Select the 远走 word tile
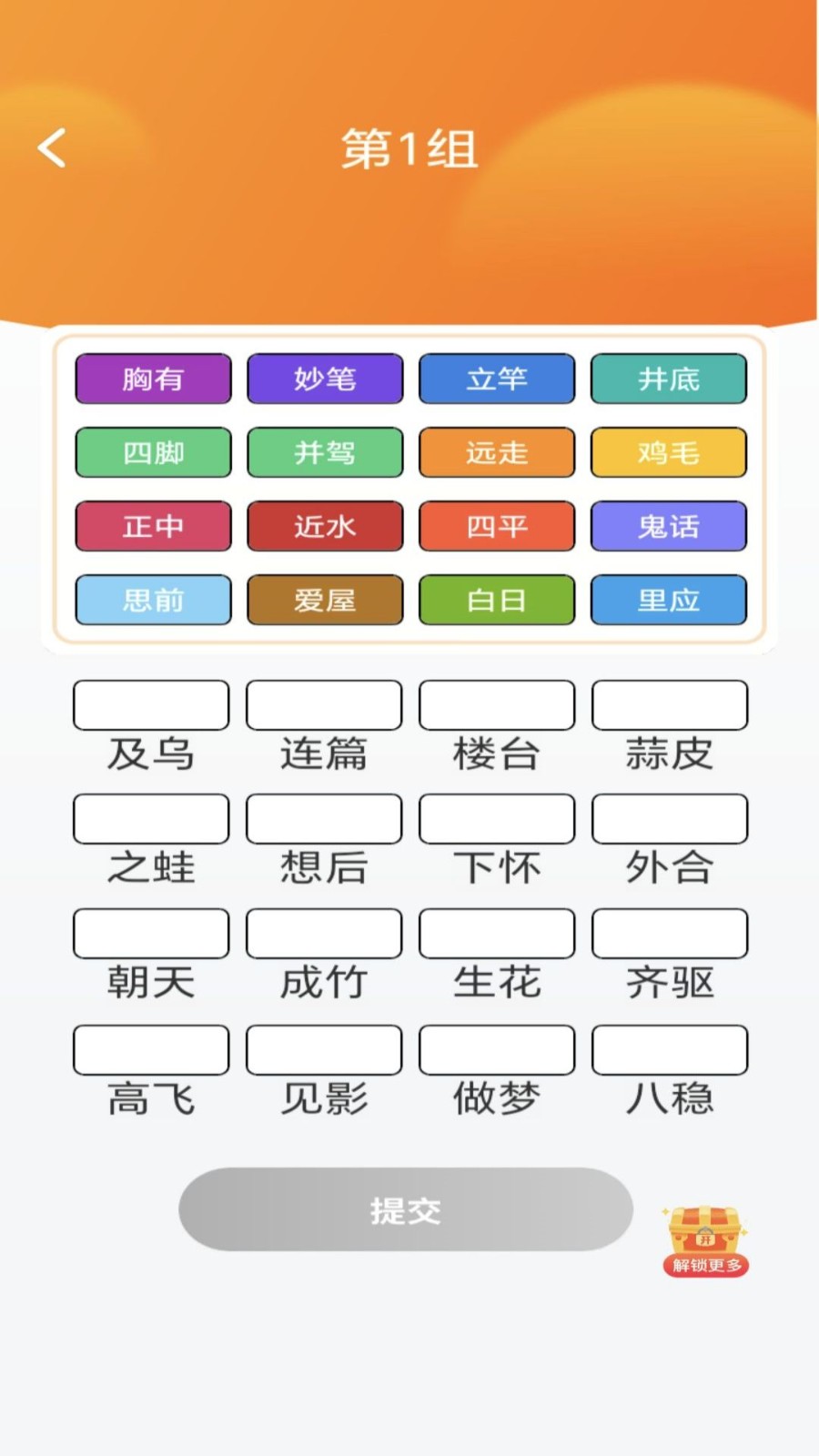Image resolution: width=819 pixels, height=1456 pixels. [x=497, y=453]
